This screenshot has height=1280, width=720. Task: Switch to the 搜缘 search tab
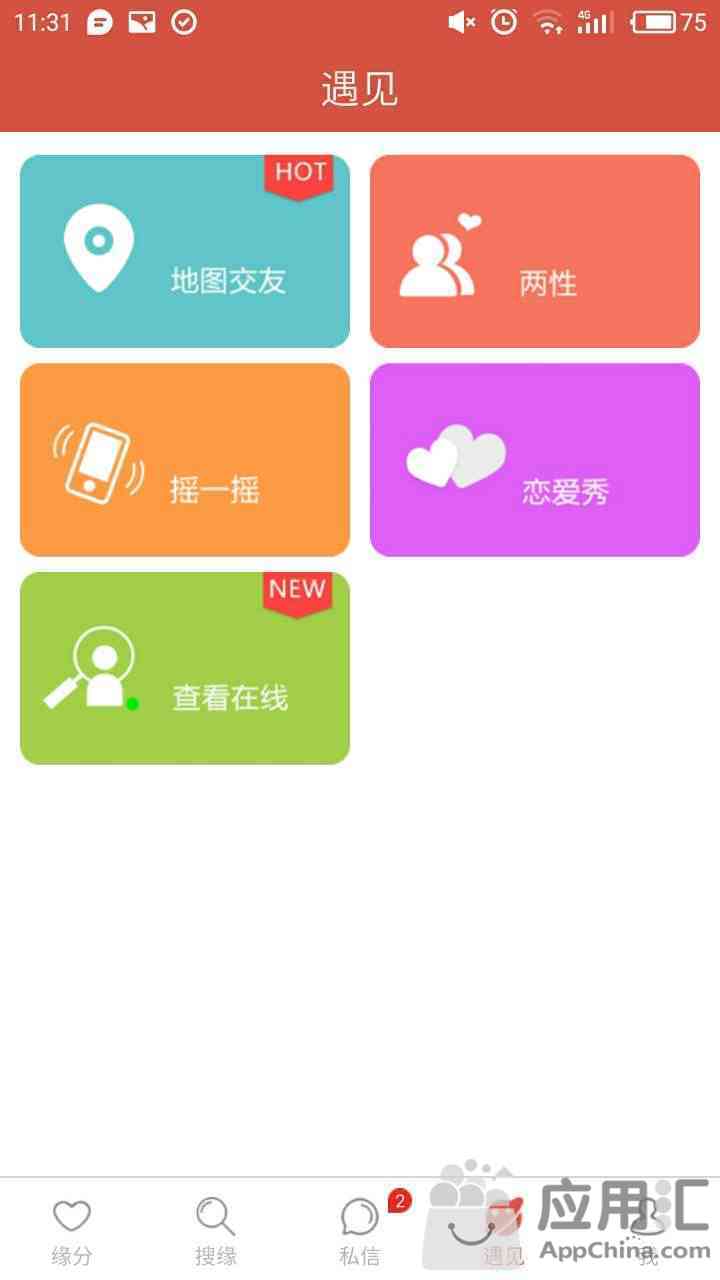point(216,1231)
